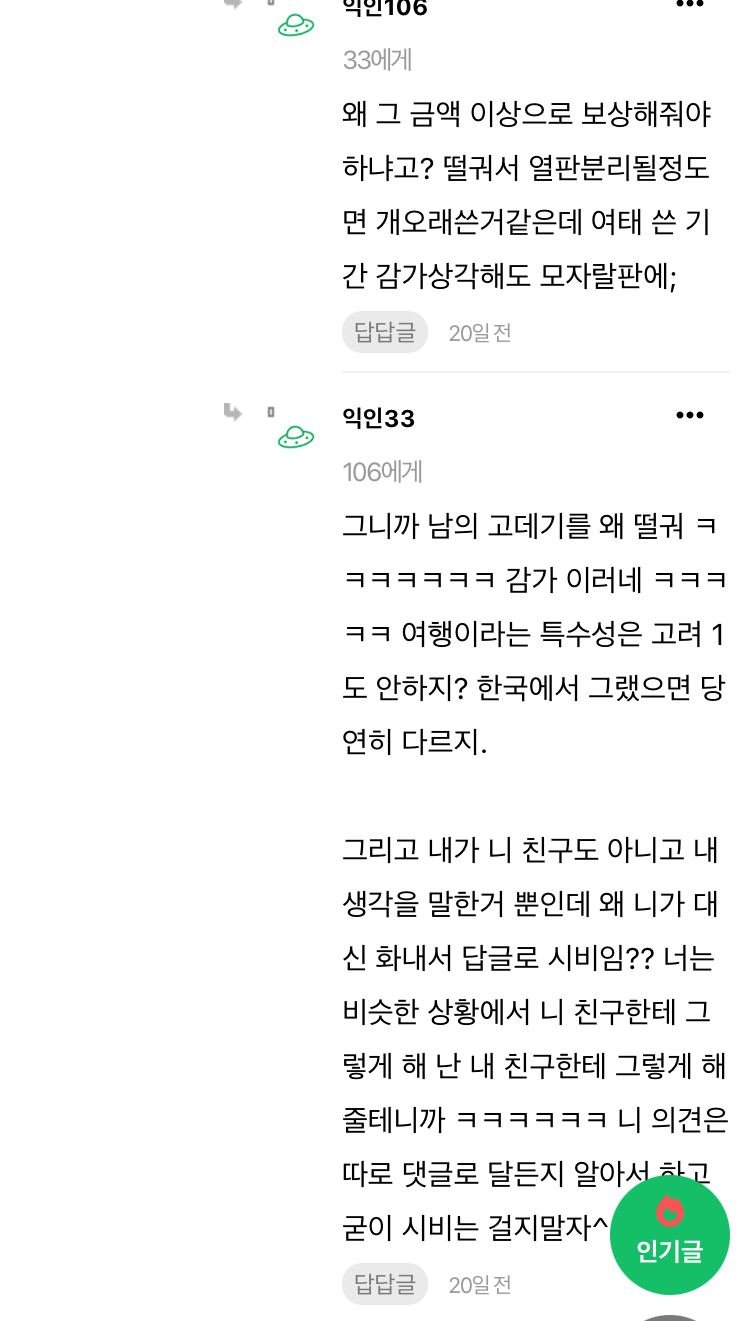Open the overflow menu on 익인106's comment

click(690, 5)
